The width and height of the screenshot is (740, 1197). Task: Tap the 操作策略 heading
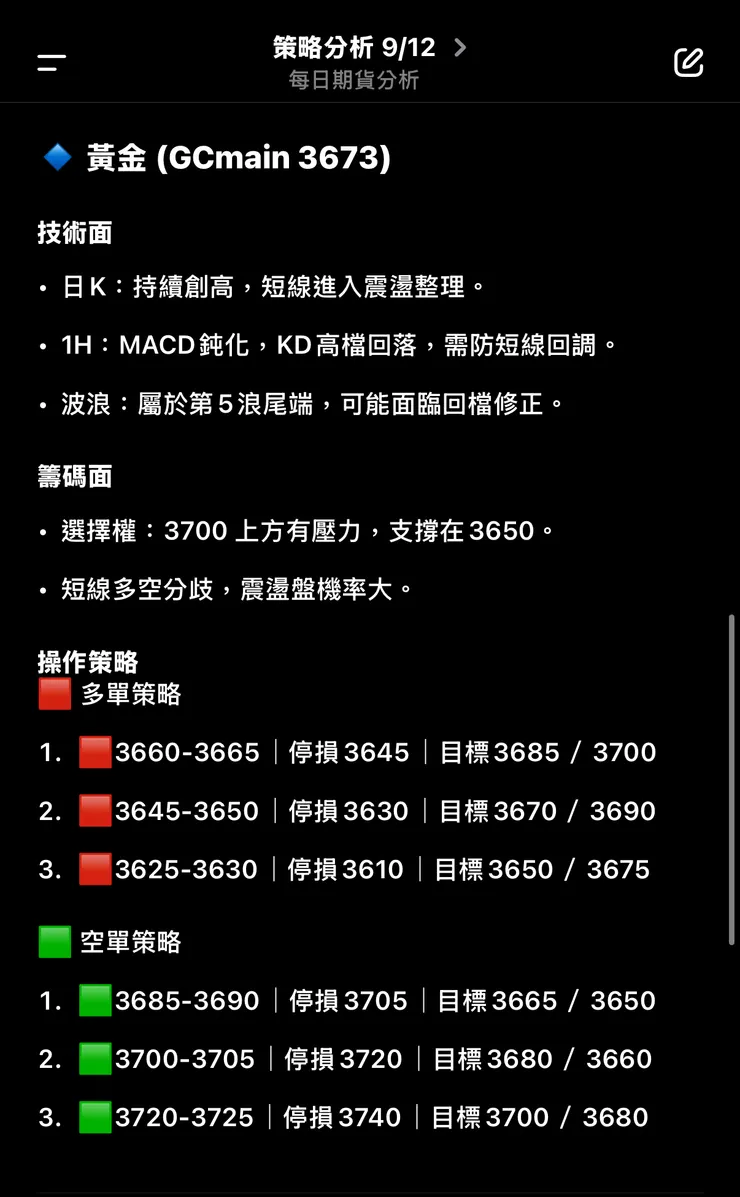point(84,662)
